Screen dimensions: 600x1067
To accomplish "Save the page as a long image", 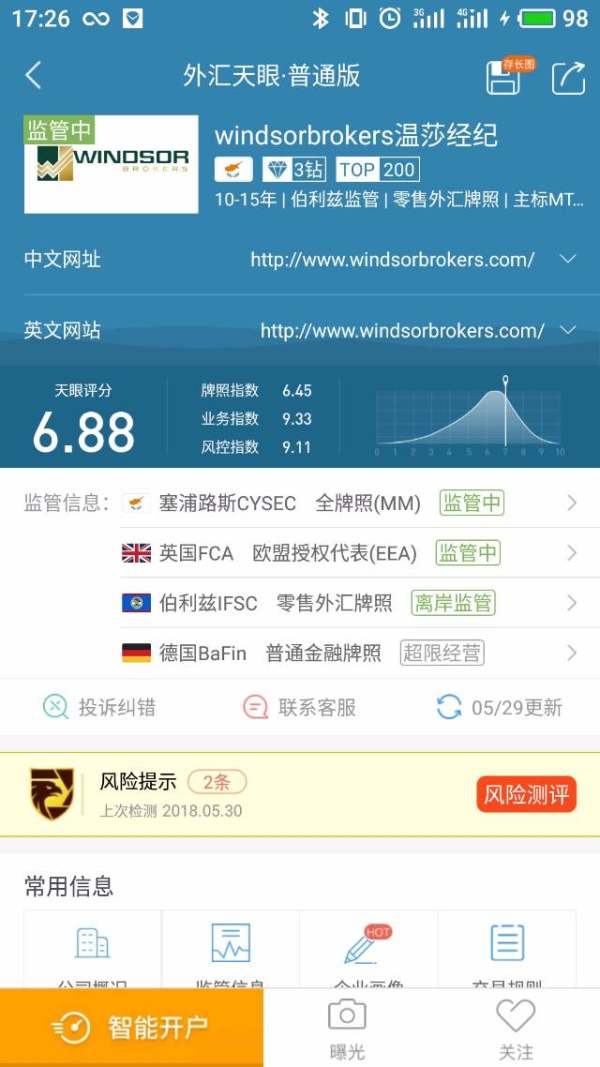I will [504, 77].
